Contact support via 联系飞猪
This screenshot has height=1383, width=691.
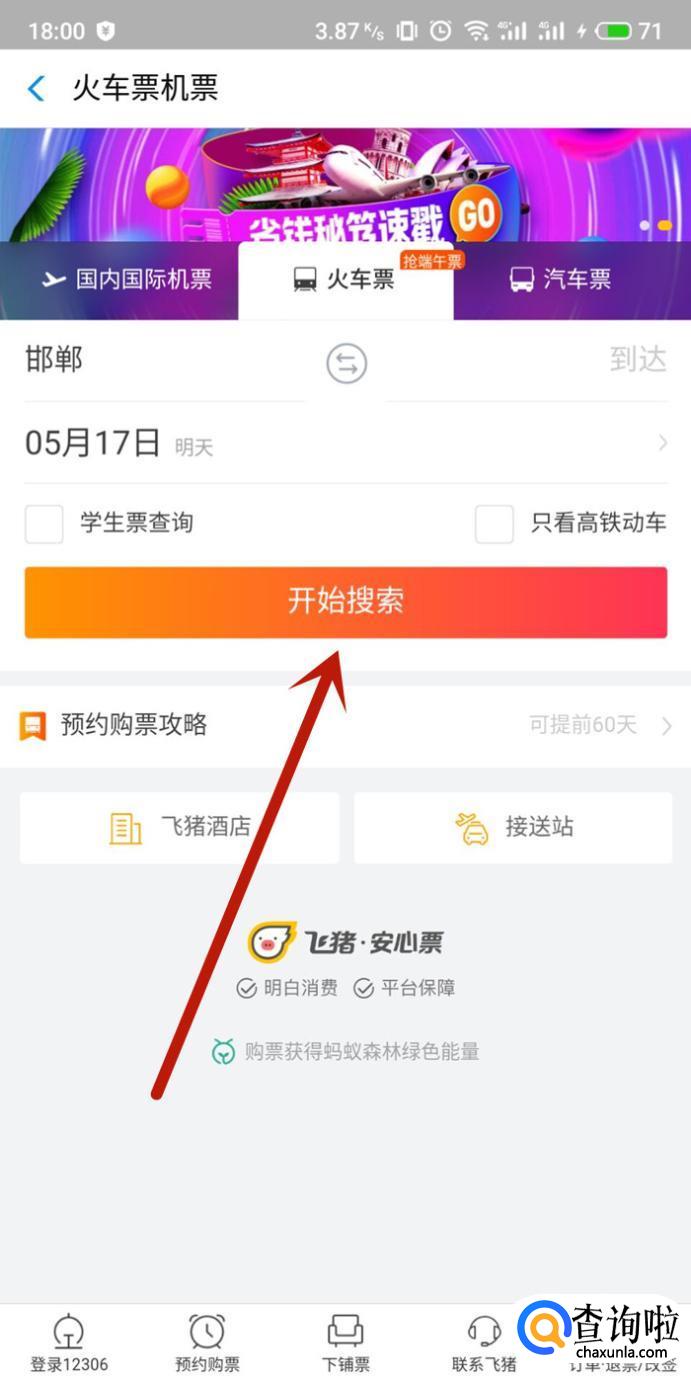(x=484, y=1342)
